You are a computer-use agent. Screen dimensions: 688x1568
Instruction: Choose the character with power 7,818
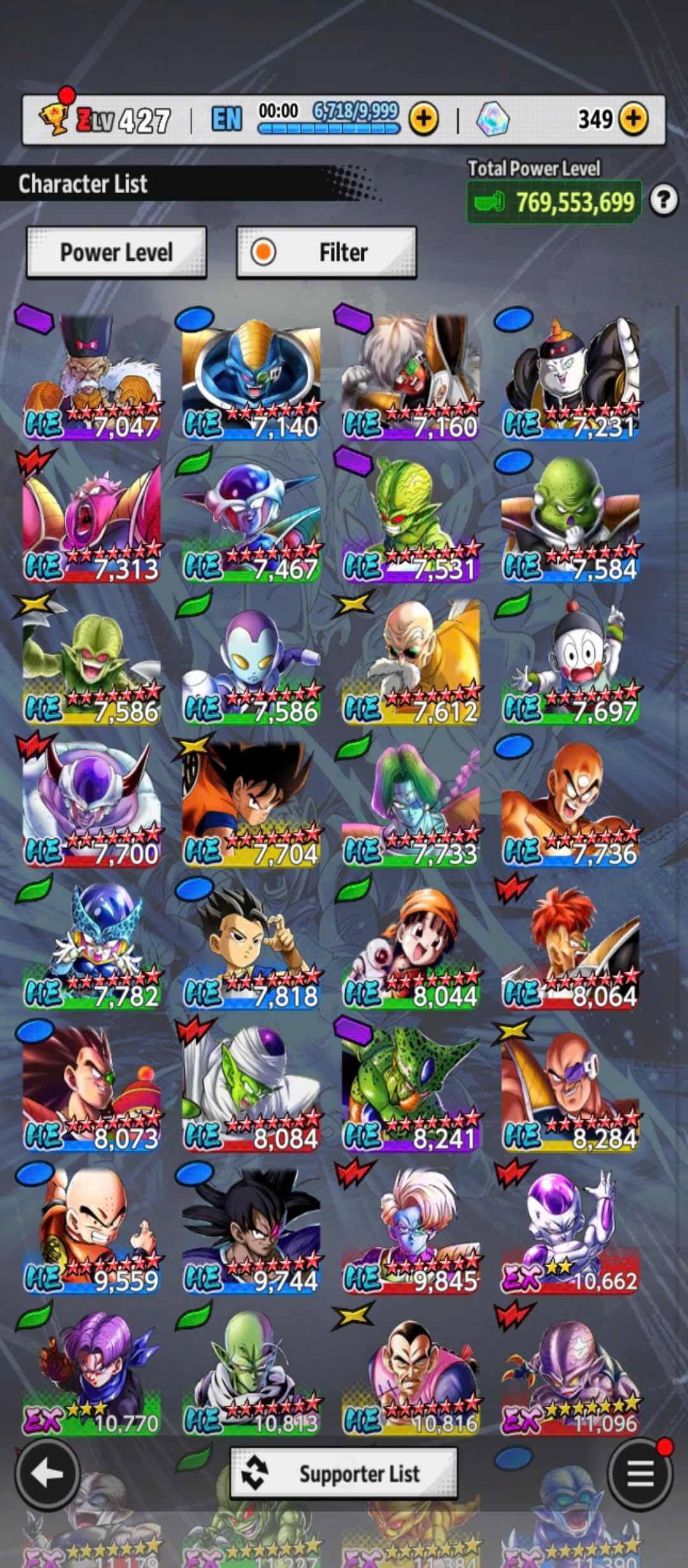click(x=251, y=947)
